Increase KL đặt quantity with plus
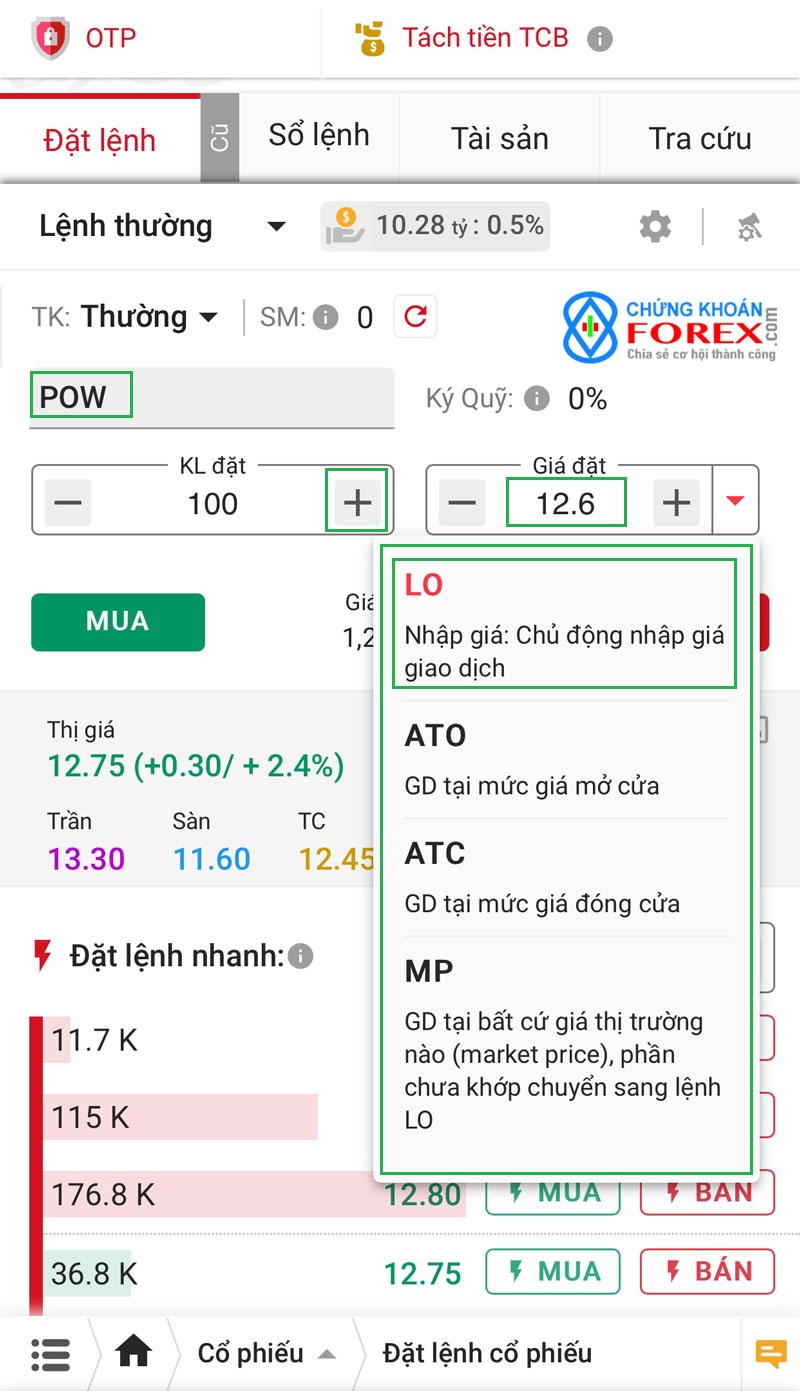 pos(357,503)
